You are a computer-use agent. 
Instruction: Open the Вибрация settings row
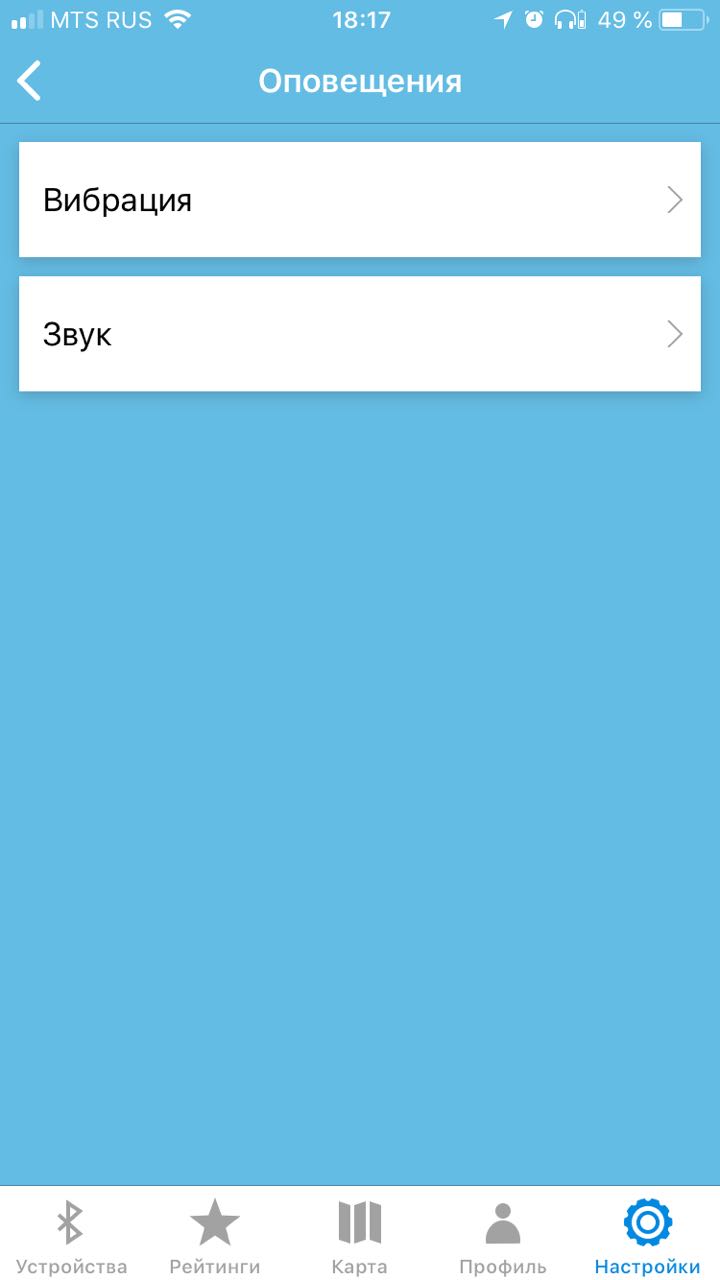(x=360, y=200)
